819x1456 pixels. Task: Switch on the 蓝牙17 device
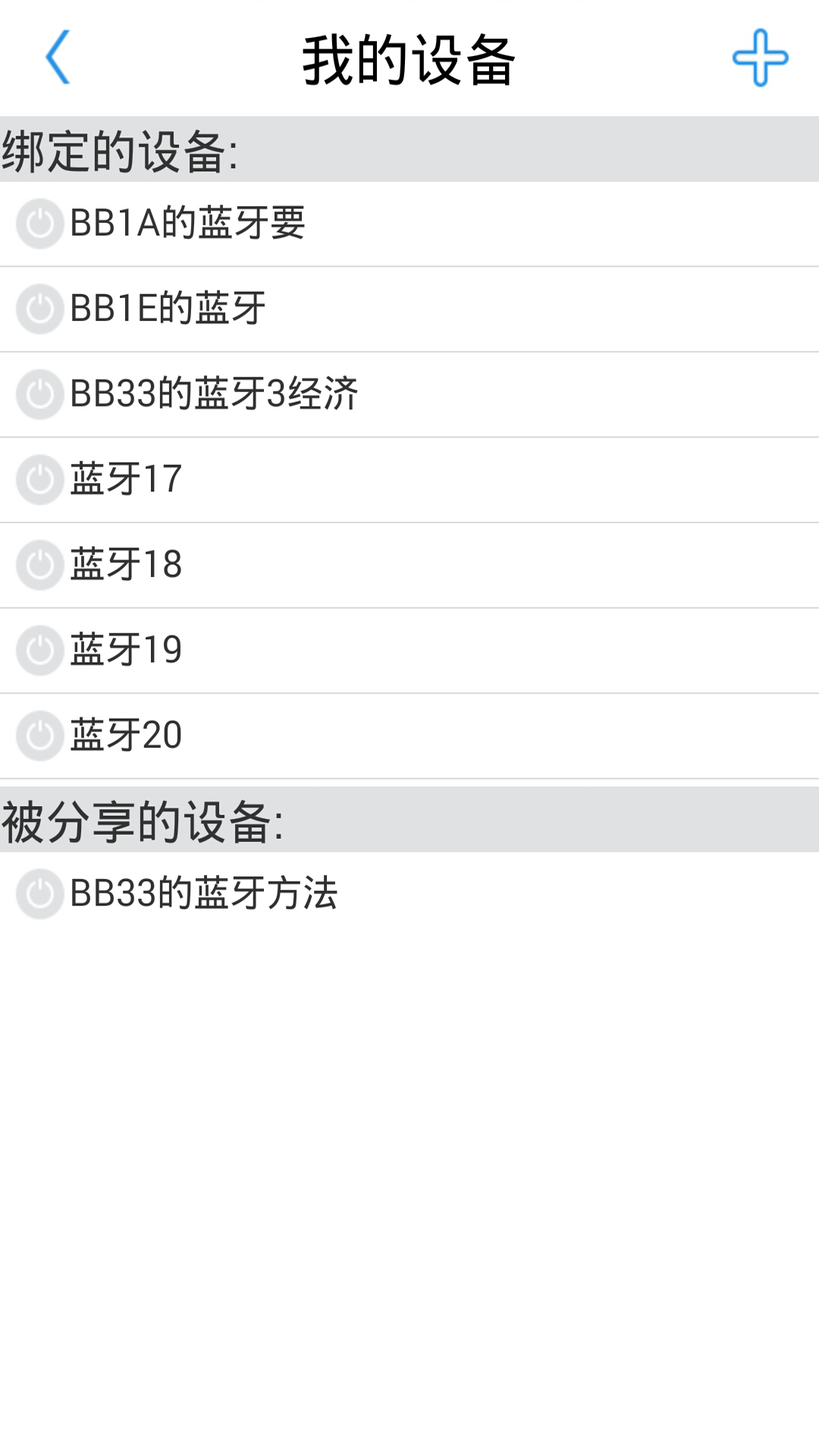(x=39, y=479)
